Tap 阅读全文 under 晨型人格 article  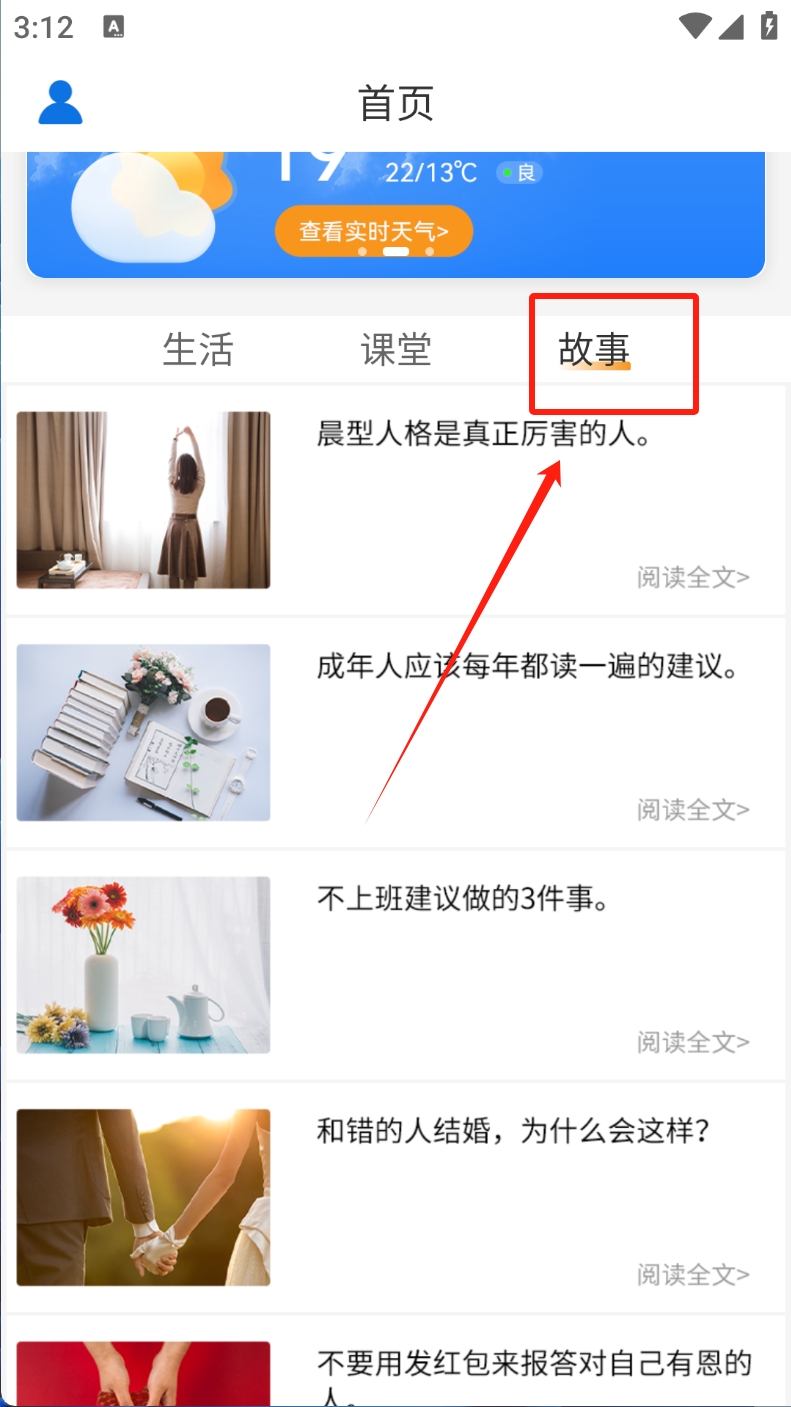[x=693, y=577]
